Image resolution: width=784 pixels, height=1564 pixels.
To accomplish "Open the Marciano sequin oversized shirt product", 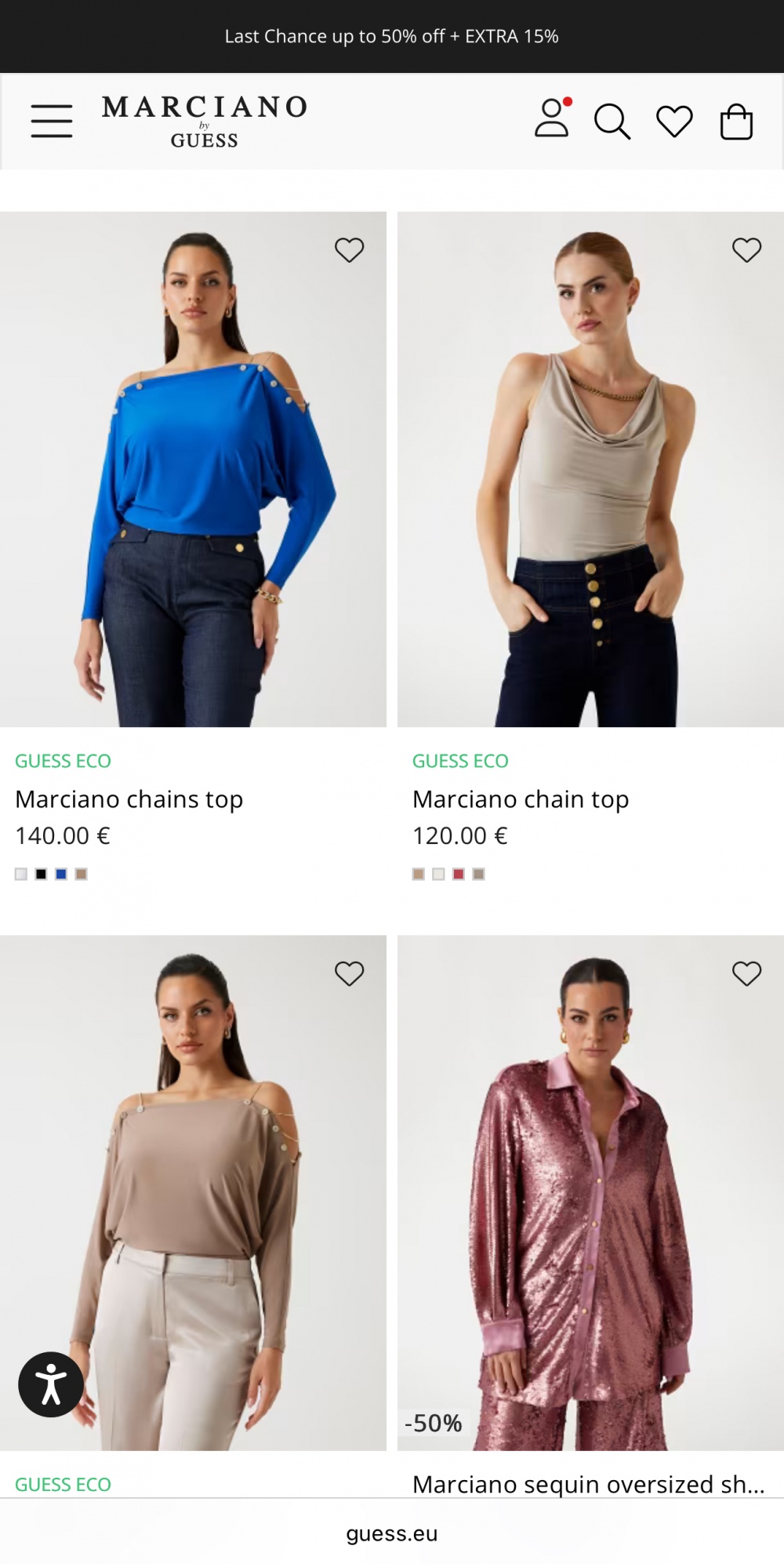I will 590,1192.
